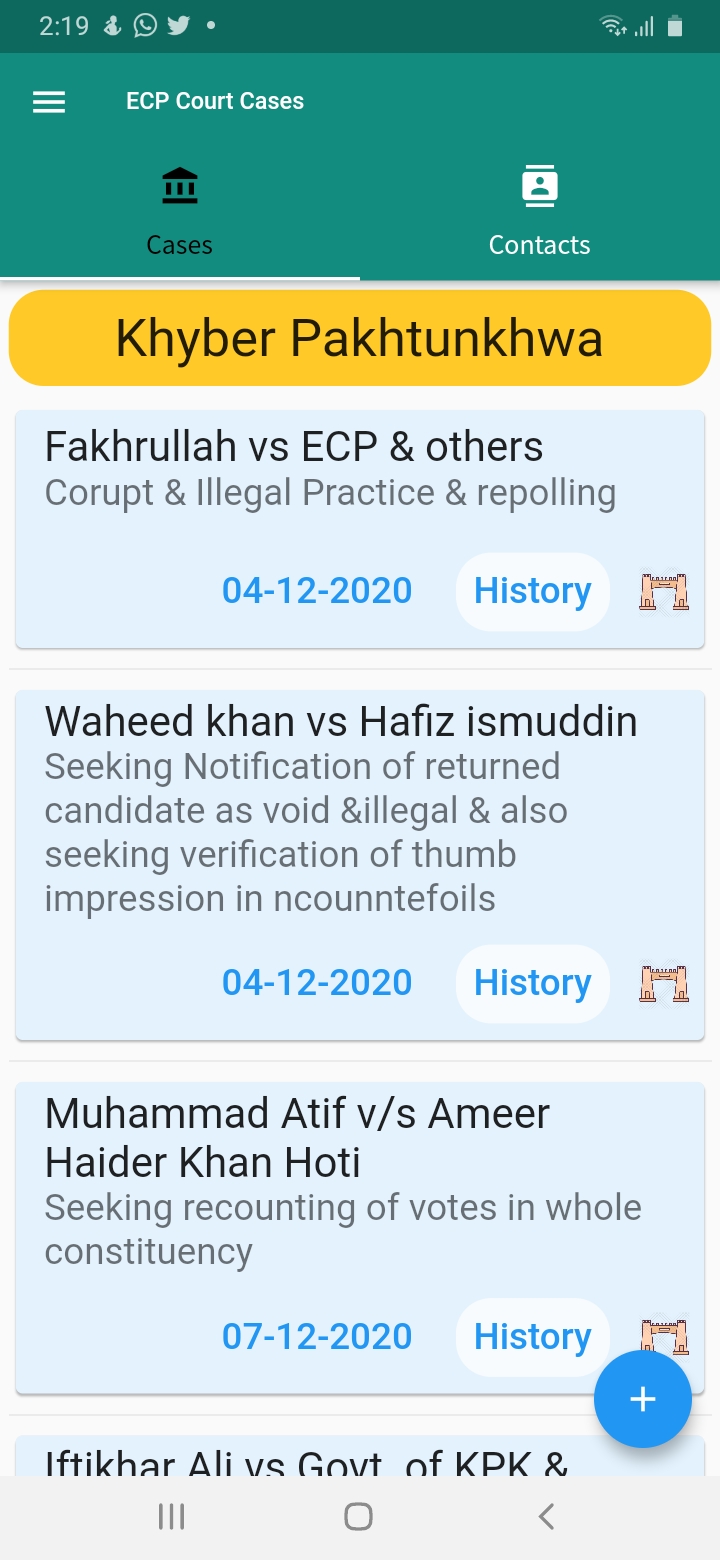View History for Waheed khan vs Hafiz ismuddin
This screenshot has width=720, height=1560.
(532, 983)
